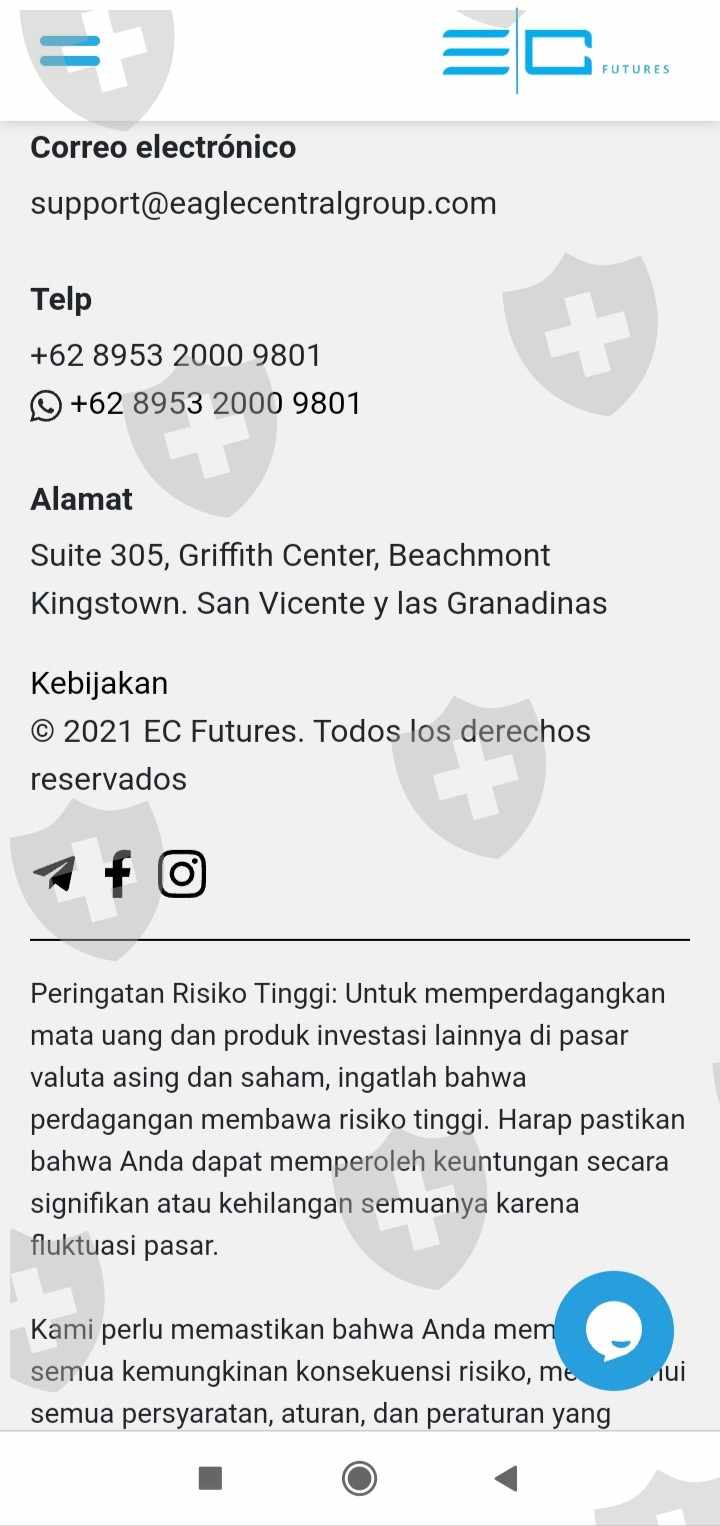Visit the Facebook page icon
Viewport: 720px width, 1526px height.
pos(118,874)
